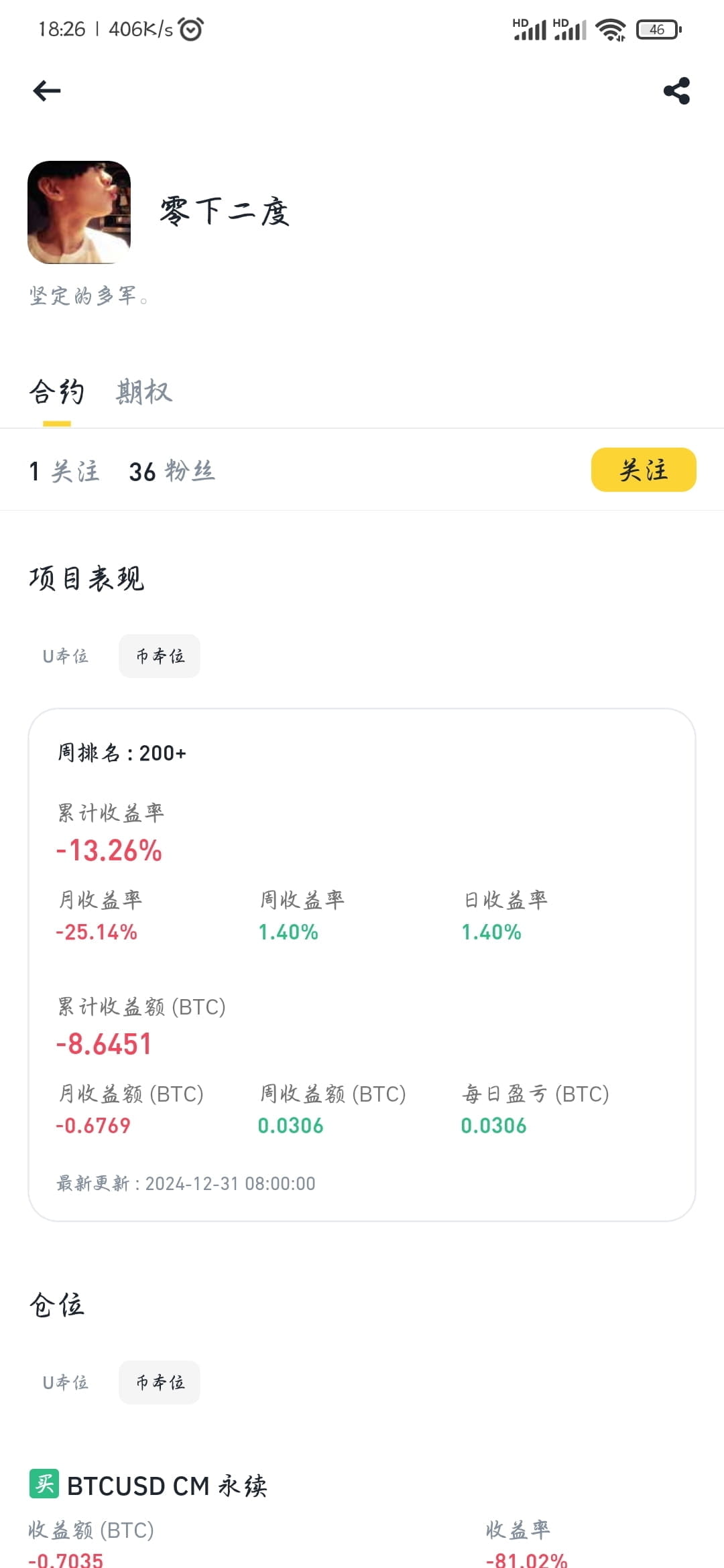724x1568 pixels.
Task: View the 36 粉丝 followers list
Action: coord(172,471)
